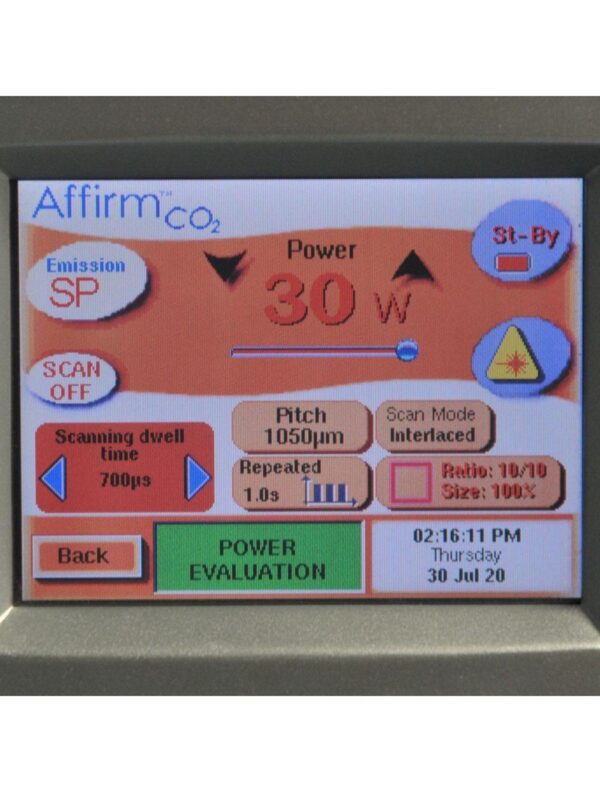Change Scan Mode from Interlaced
The image size is (600, 792).
click(432, 426)
